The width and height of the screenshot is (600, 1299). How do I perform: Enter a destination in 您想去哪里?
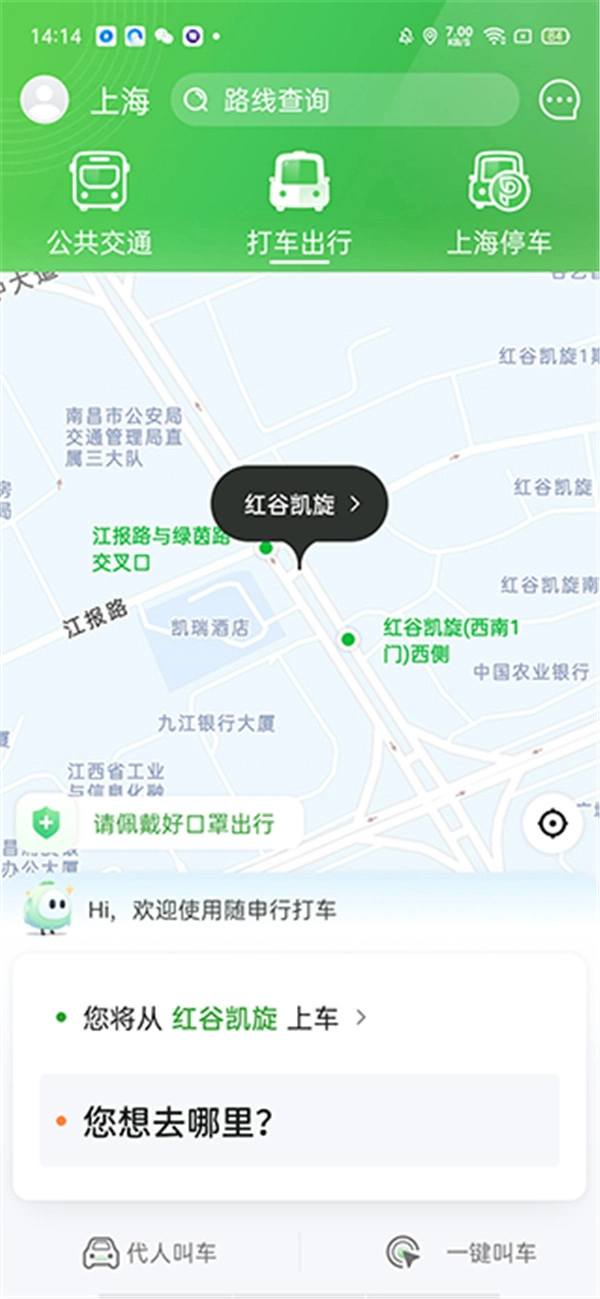point(299,1120)
